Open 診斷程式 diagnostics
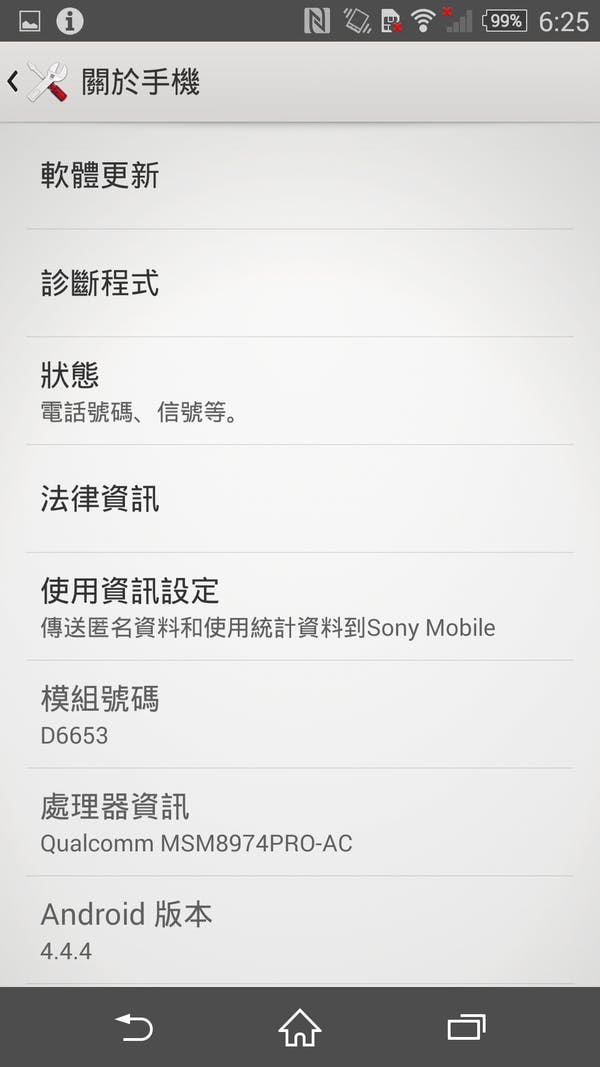Image resolution: width=600 pixels, height=1067 pixels. tap(300, 284)
